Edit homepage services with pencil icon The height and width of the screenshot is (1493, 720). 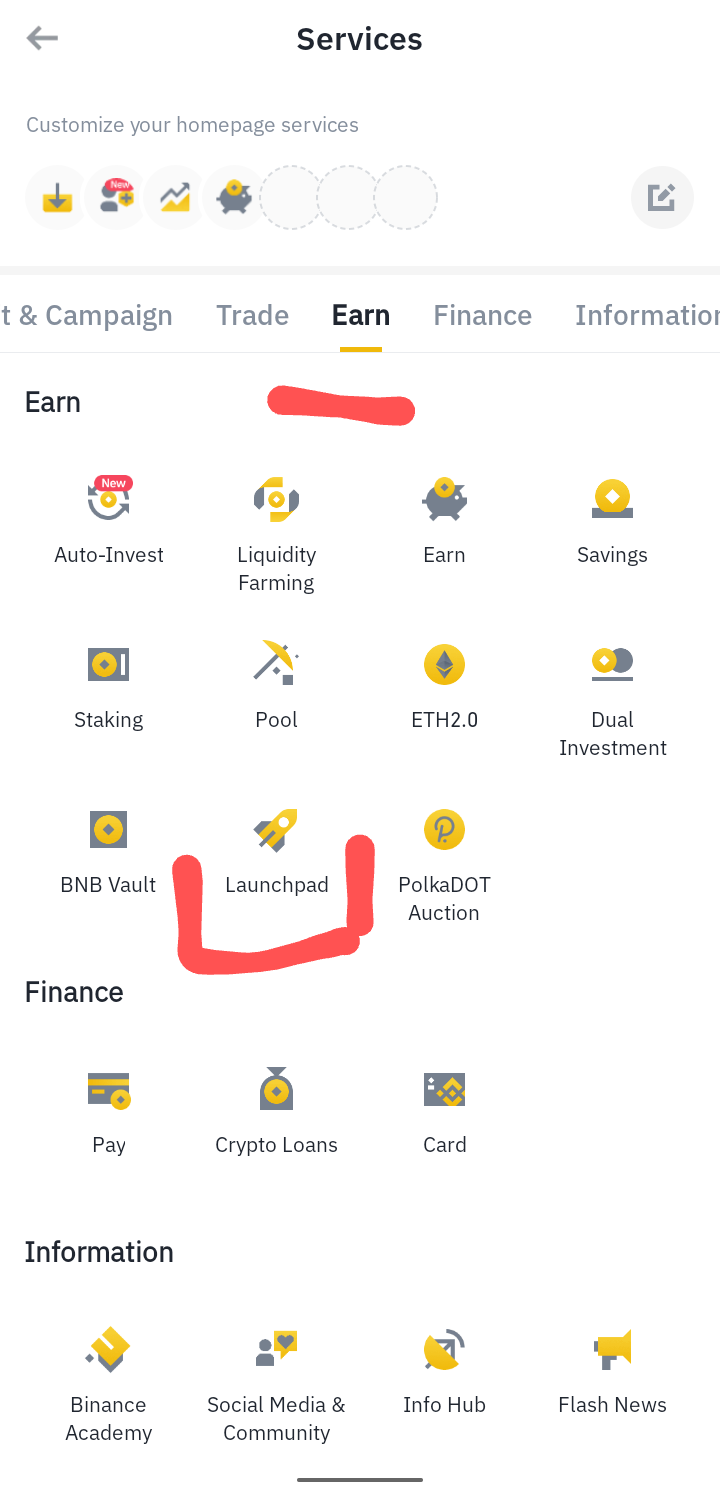pyautogui.click(x=662, y=197)
